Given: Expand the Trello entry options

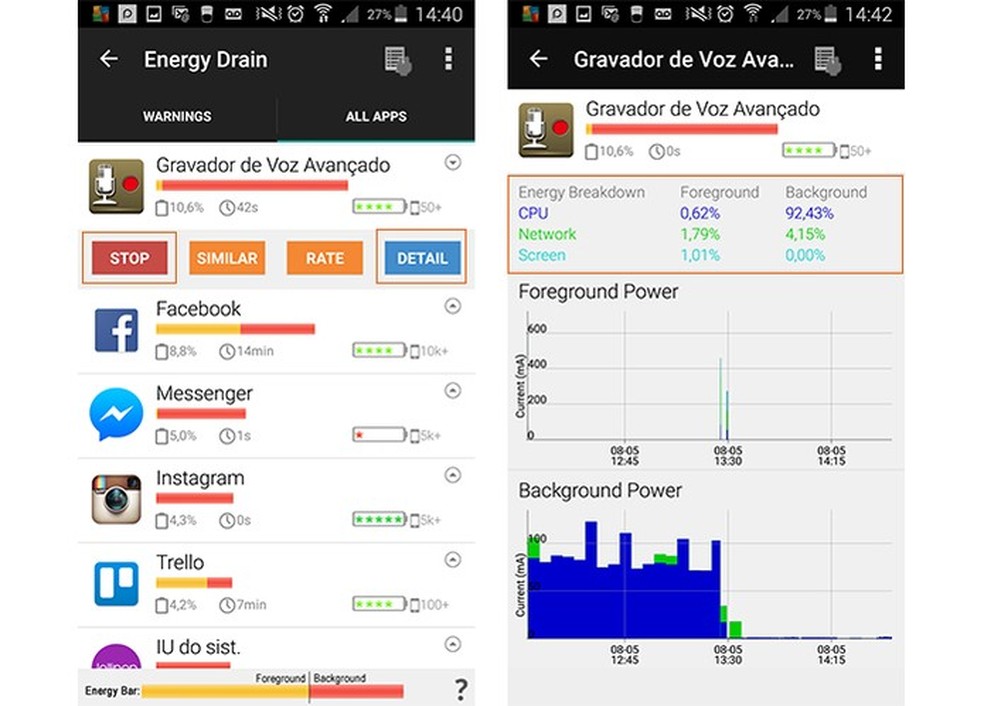Looking at the screenshot, I should point(453,560).
